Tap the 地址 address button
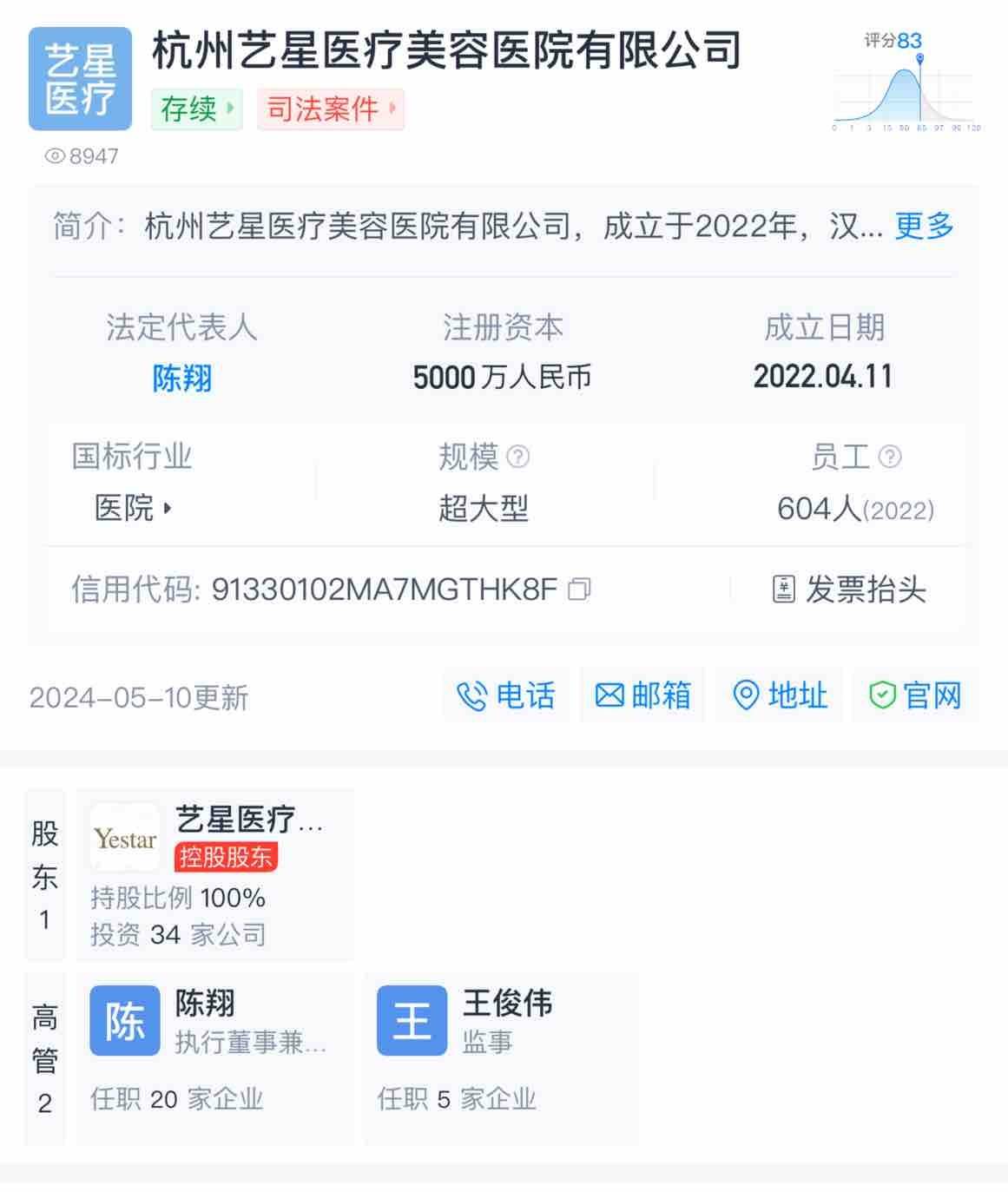 coord(779,695)
